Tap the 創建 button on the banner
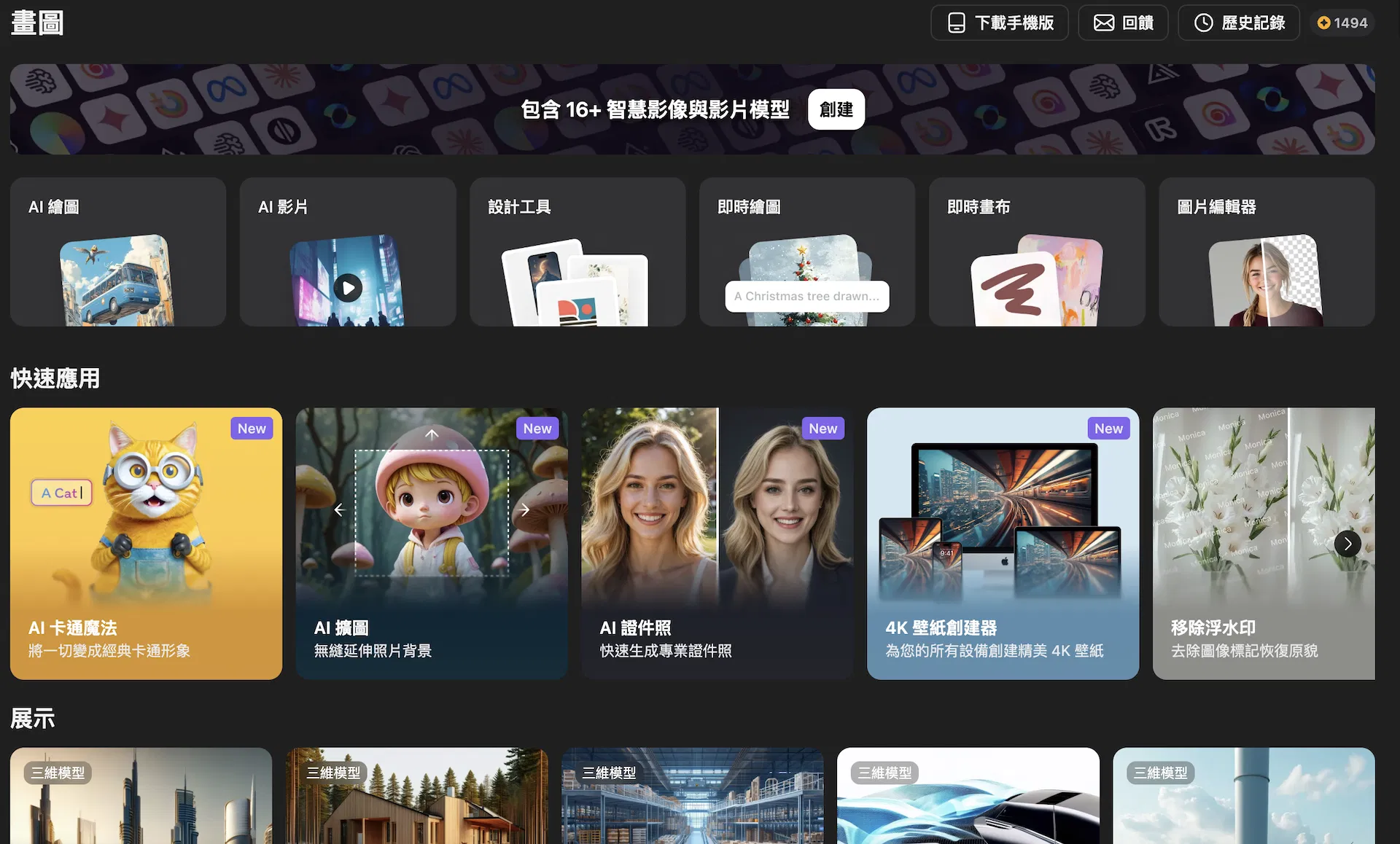The width and height of the screenshot is (1400, 844). [x=836, y=109]
